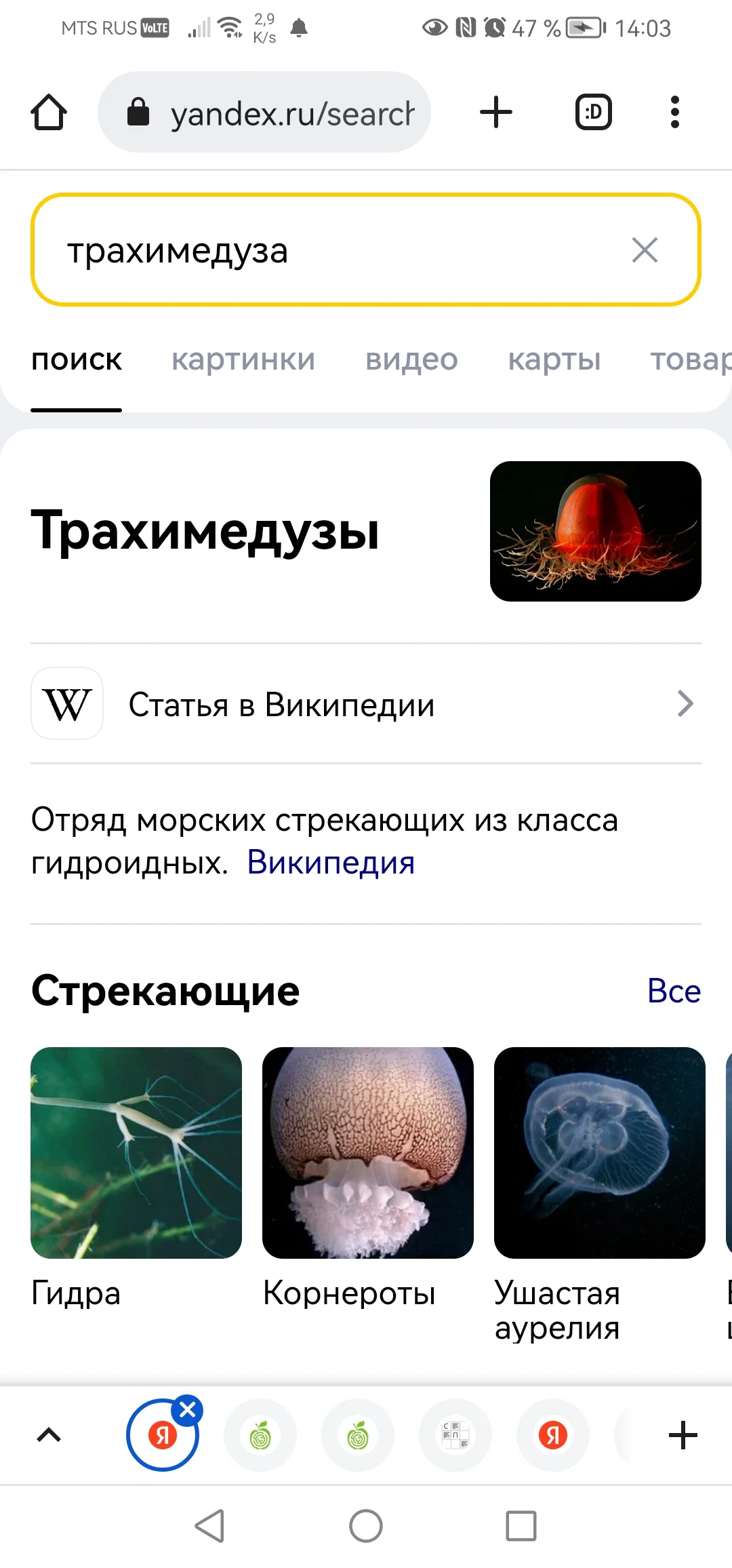The height and width of the screenshot is (1568, 732).
Task: Open the tabs overview with the :D icon
Action: click(592, 111)
